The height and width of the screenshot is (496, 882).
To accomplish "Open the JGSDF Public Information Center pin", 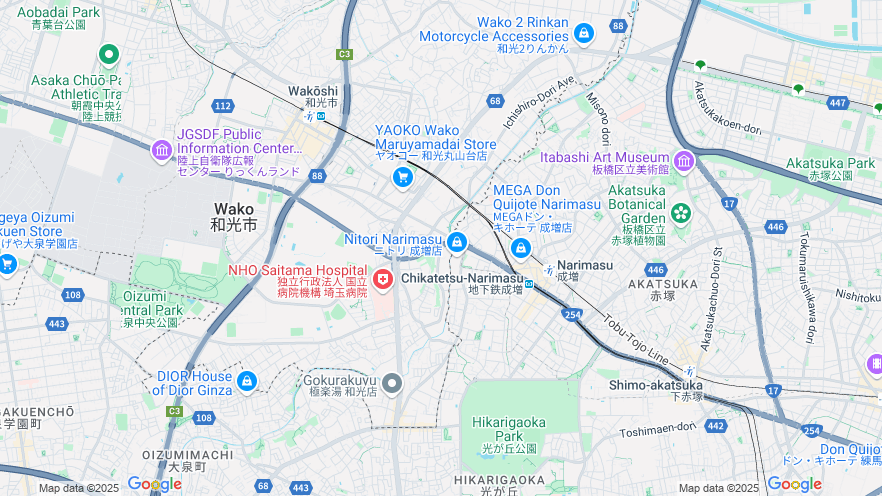I will (162, 151).
